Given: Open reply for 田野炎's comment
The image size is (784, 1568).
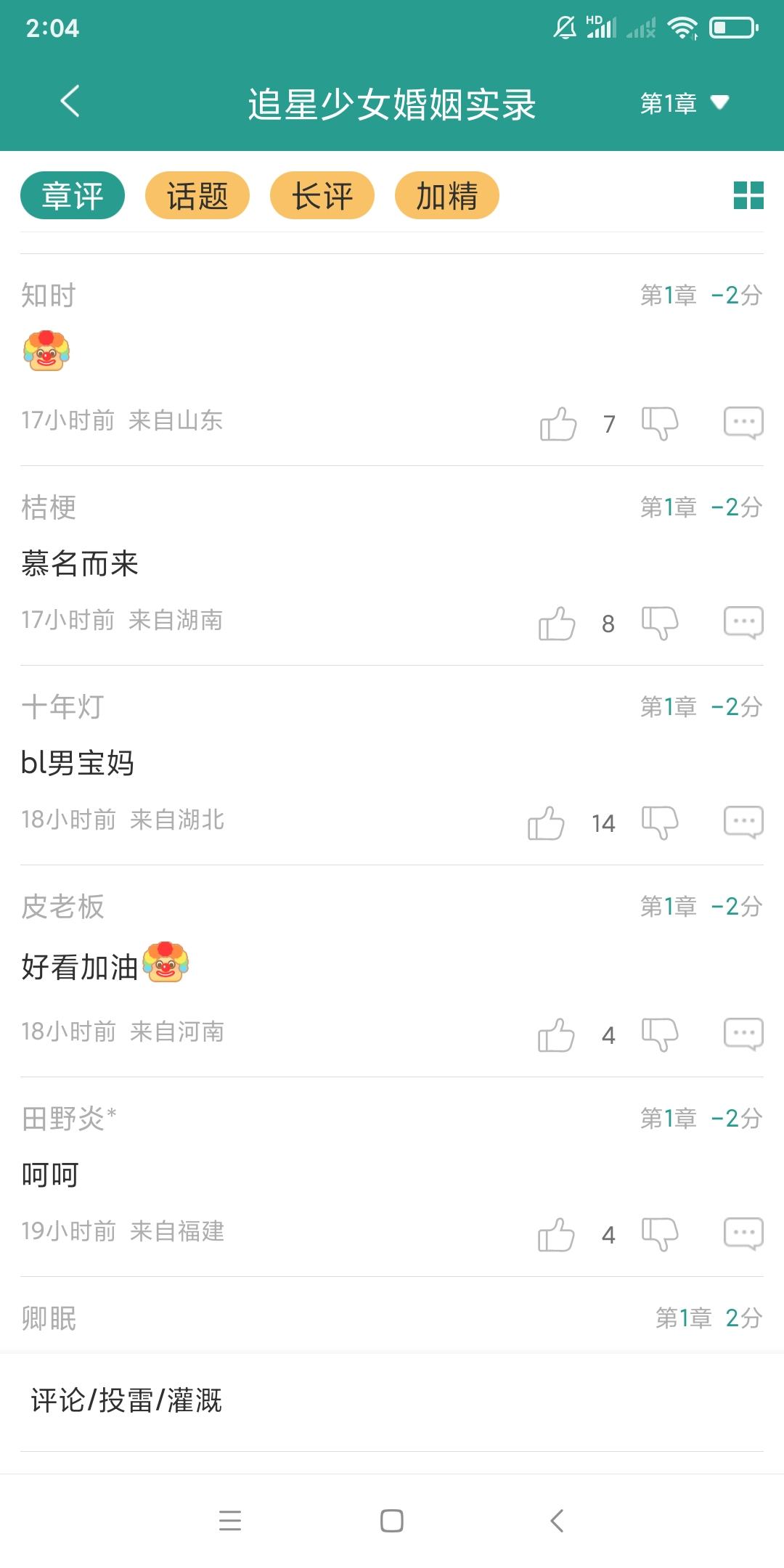Looking at the screenshot, I should click(x=743, y=1234).
